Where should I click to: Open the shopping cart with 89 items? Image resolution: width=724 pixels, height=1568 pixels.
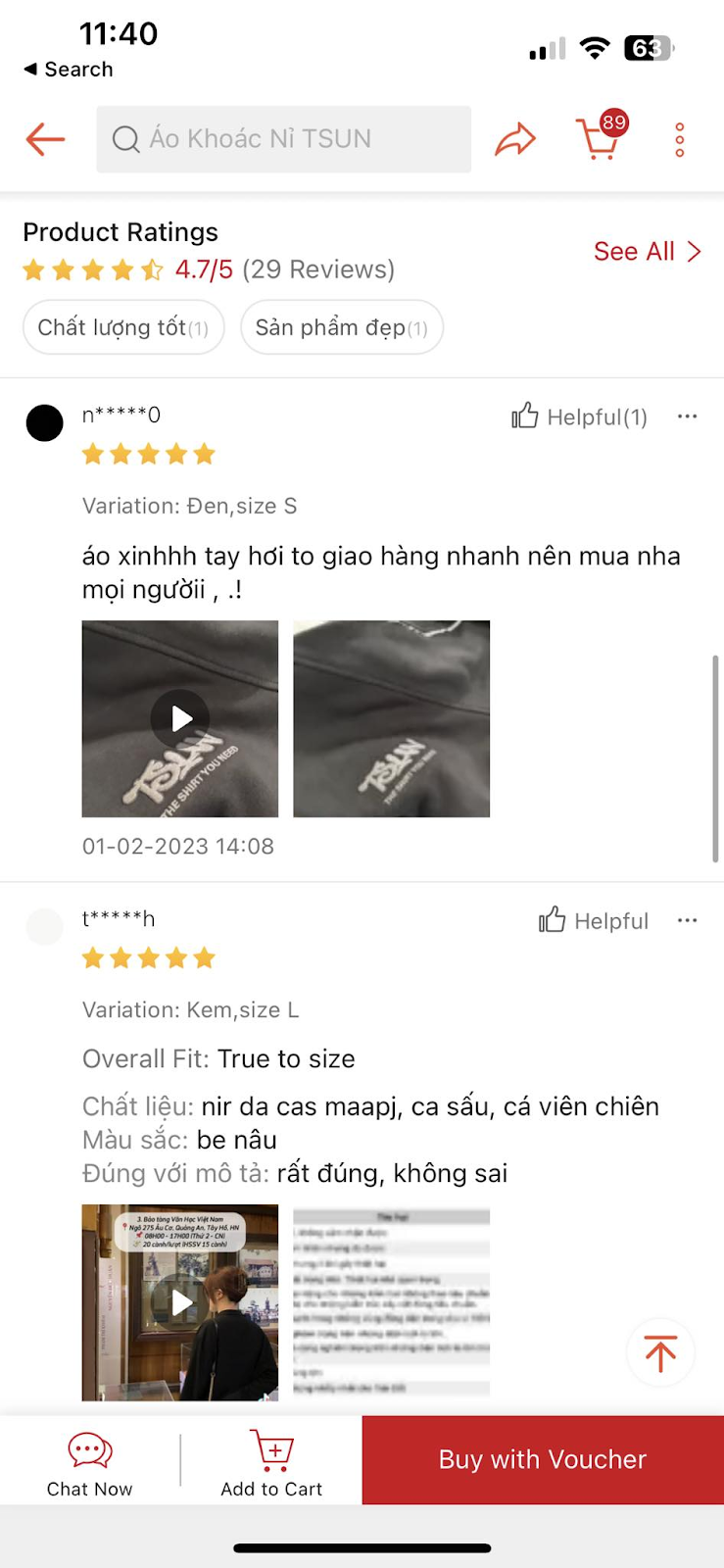click(x=599, y=138)
